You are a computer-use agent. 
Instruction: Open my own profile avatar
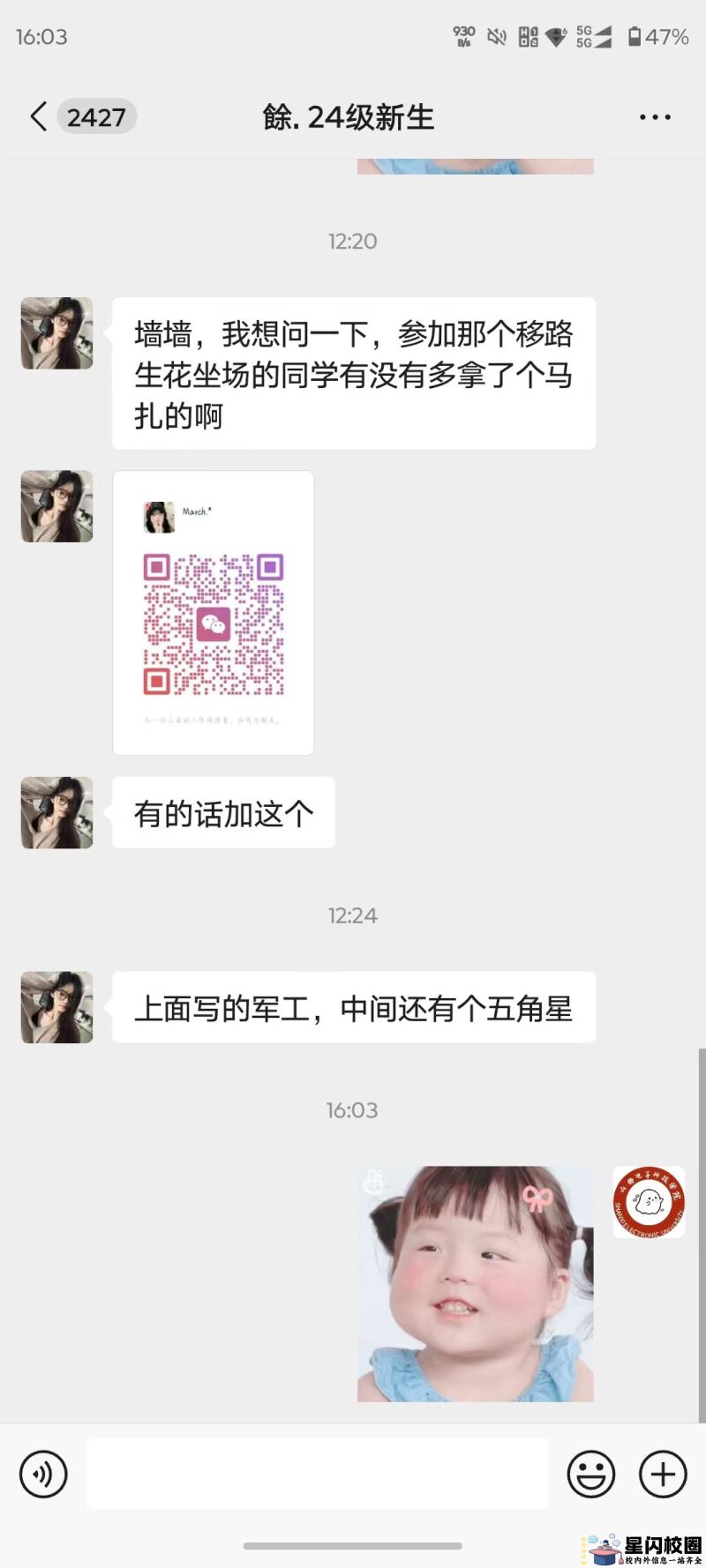[x=649, y=1202]
